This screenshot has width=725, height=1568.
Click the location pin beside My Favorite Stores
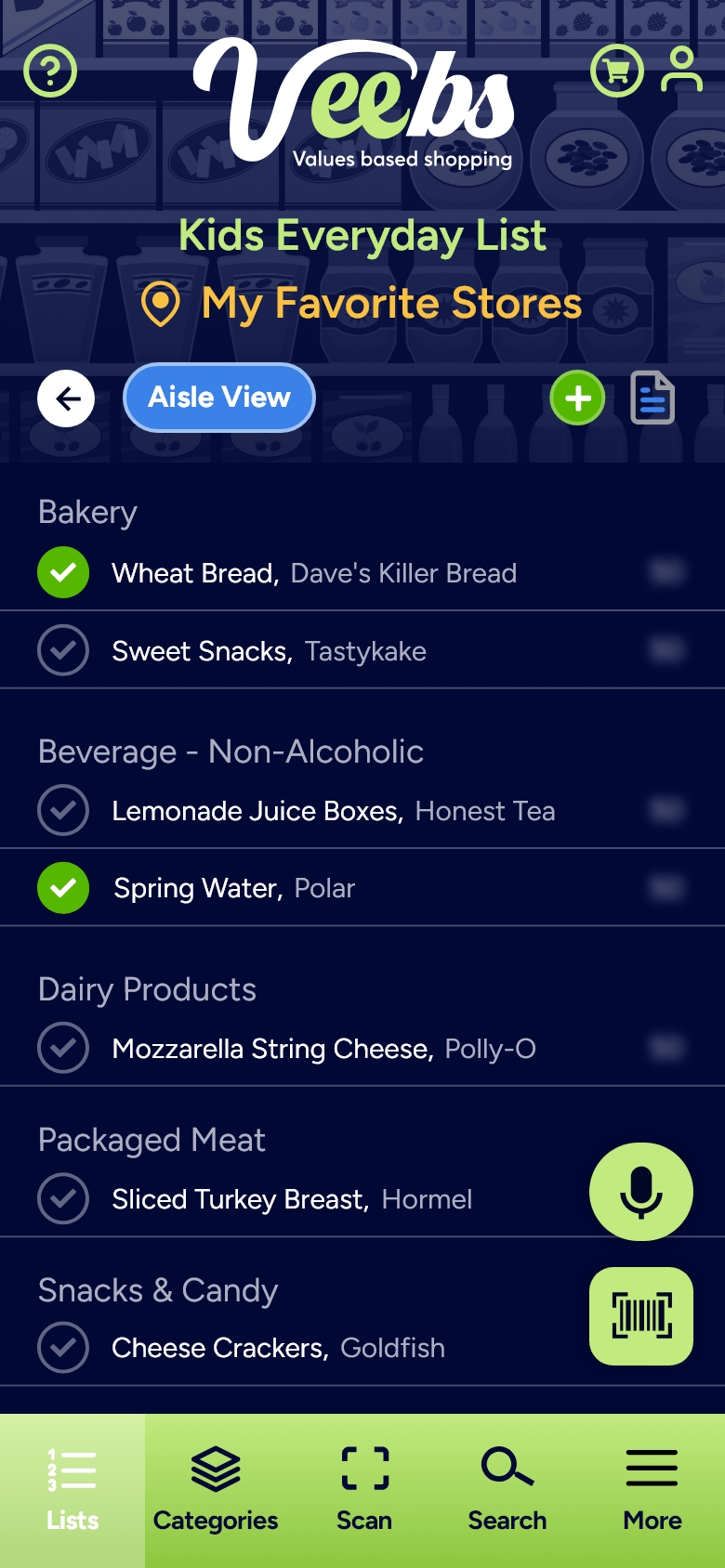click(160, 303)
